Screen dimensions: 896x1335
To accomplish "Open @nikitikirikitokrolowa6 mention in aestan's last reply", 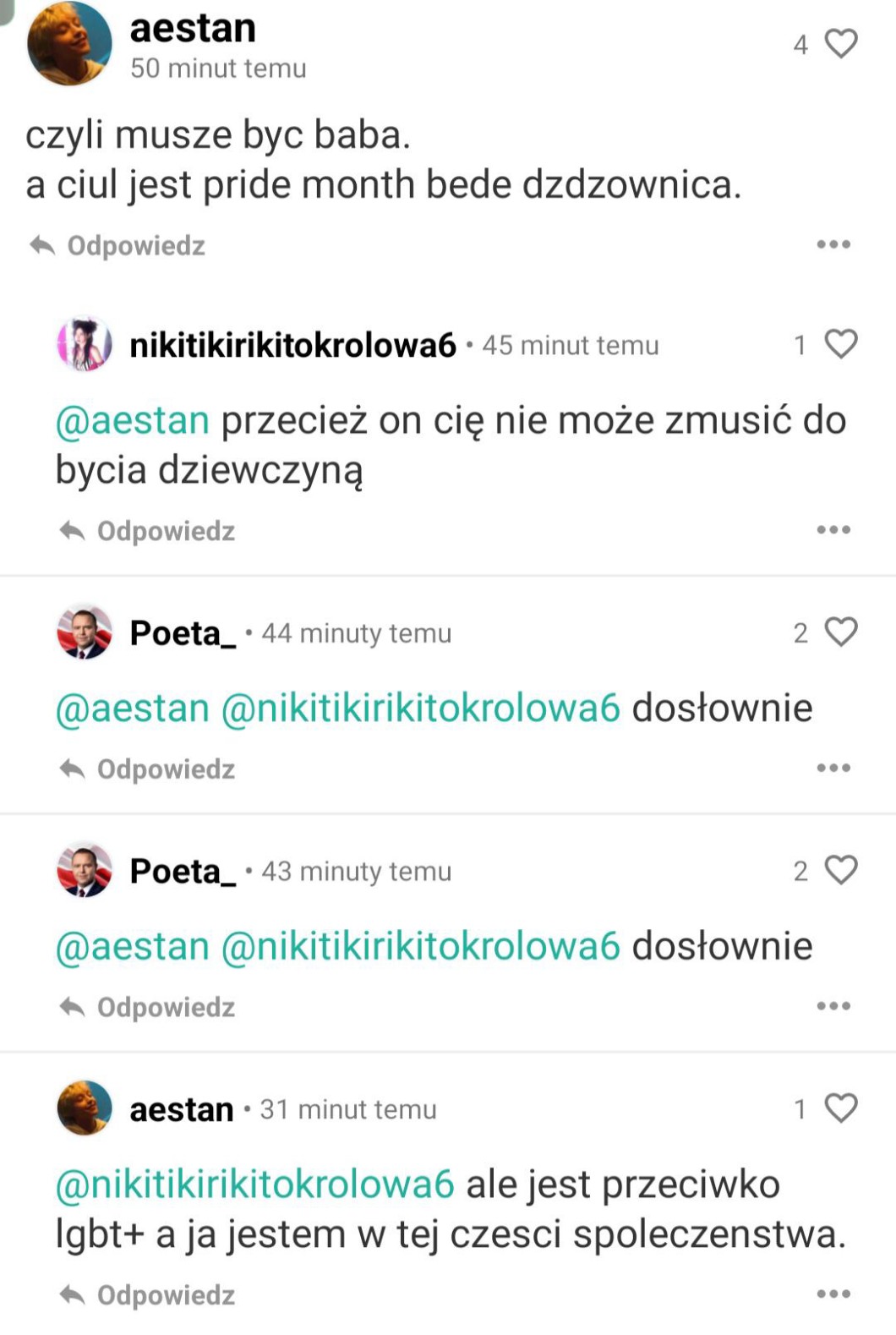I will 254,1185.
